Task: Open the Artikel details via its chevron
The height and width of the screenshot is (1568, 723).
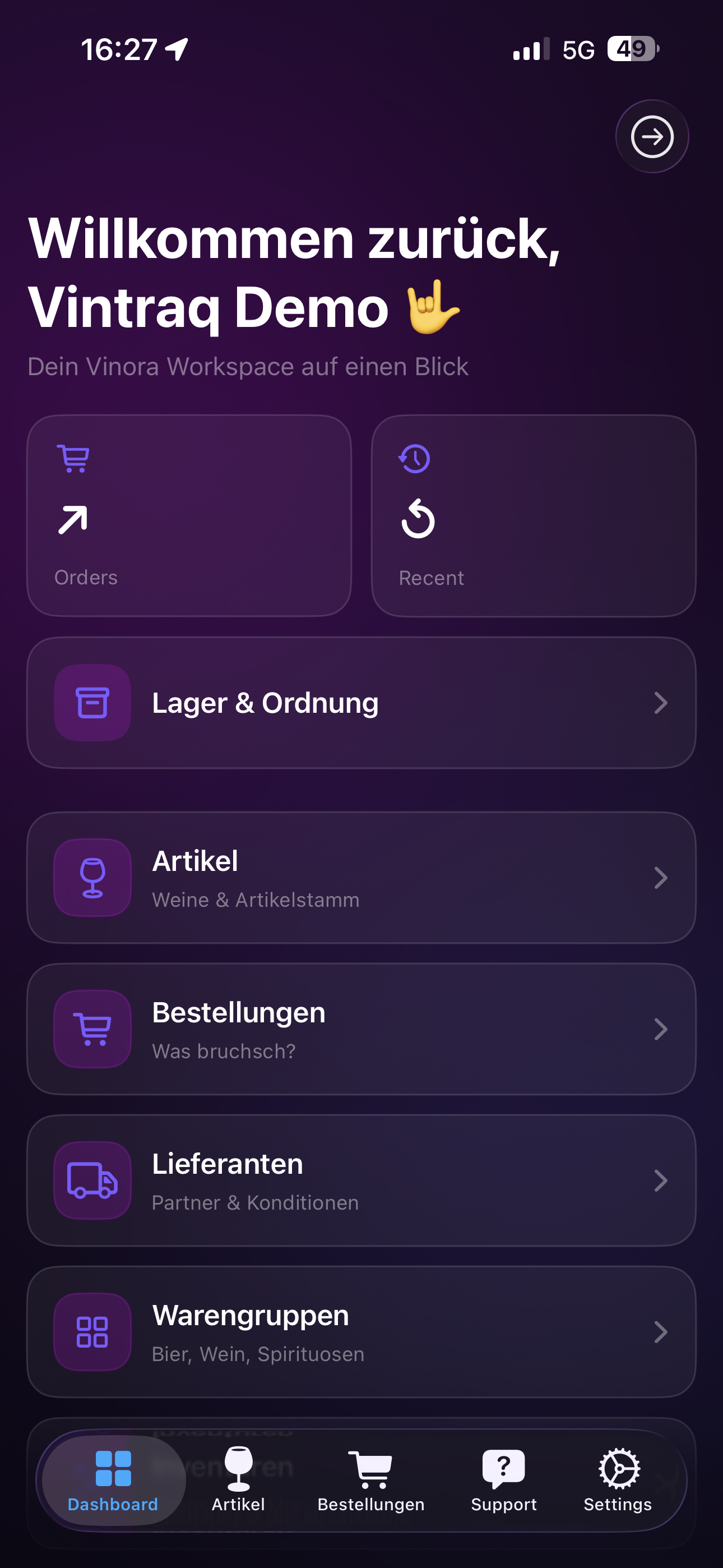Action: [661, 877]
